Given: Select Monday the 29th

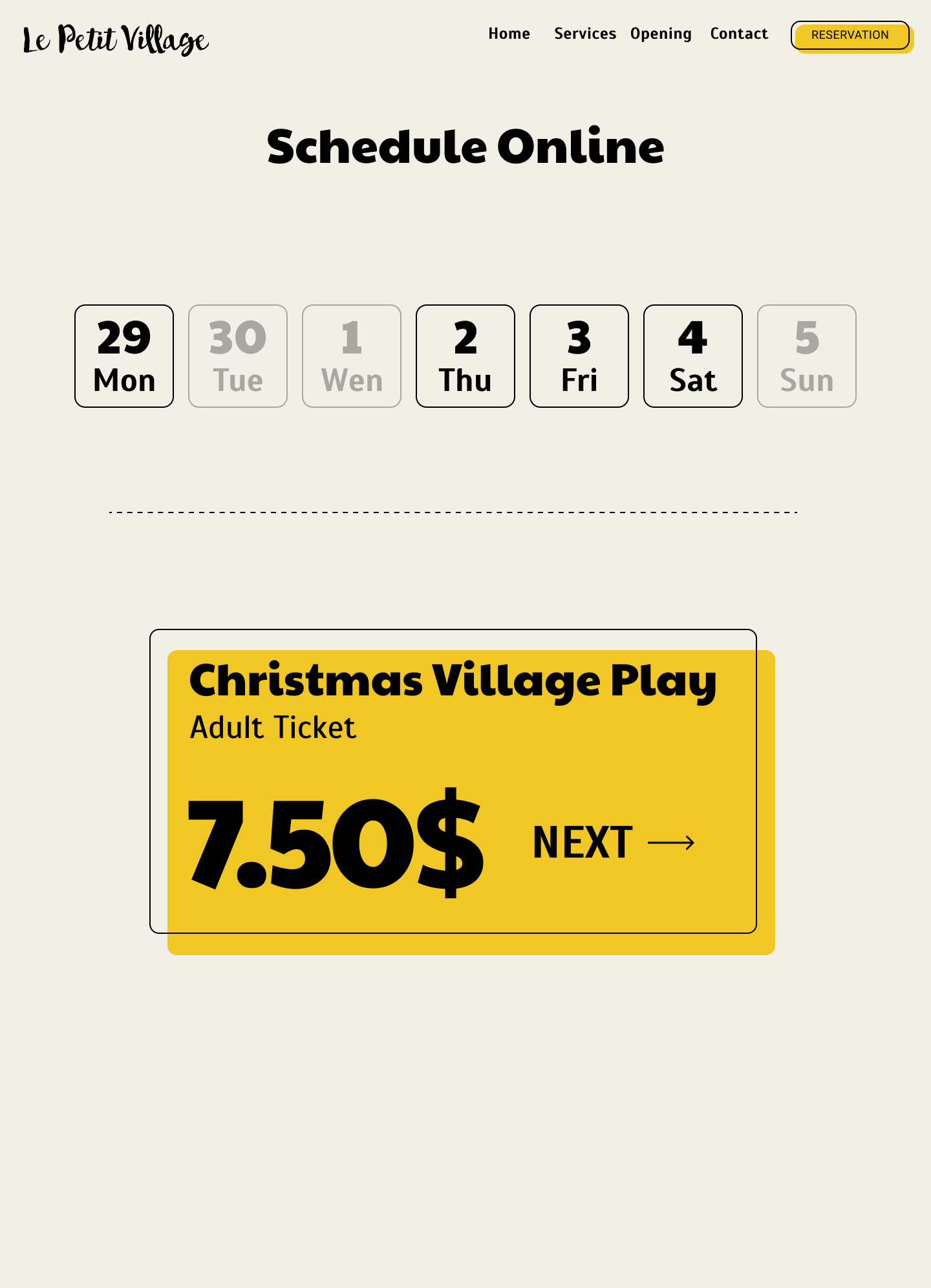Looking at the screenshot, I should coord(124,356).
